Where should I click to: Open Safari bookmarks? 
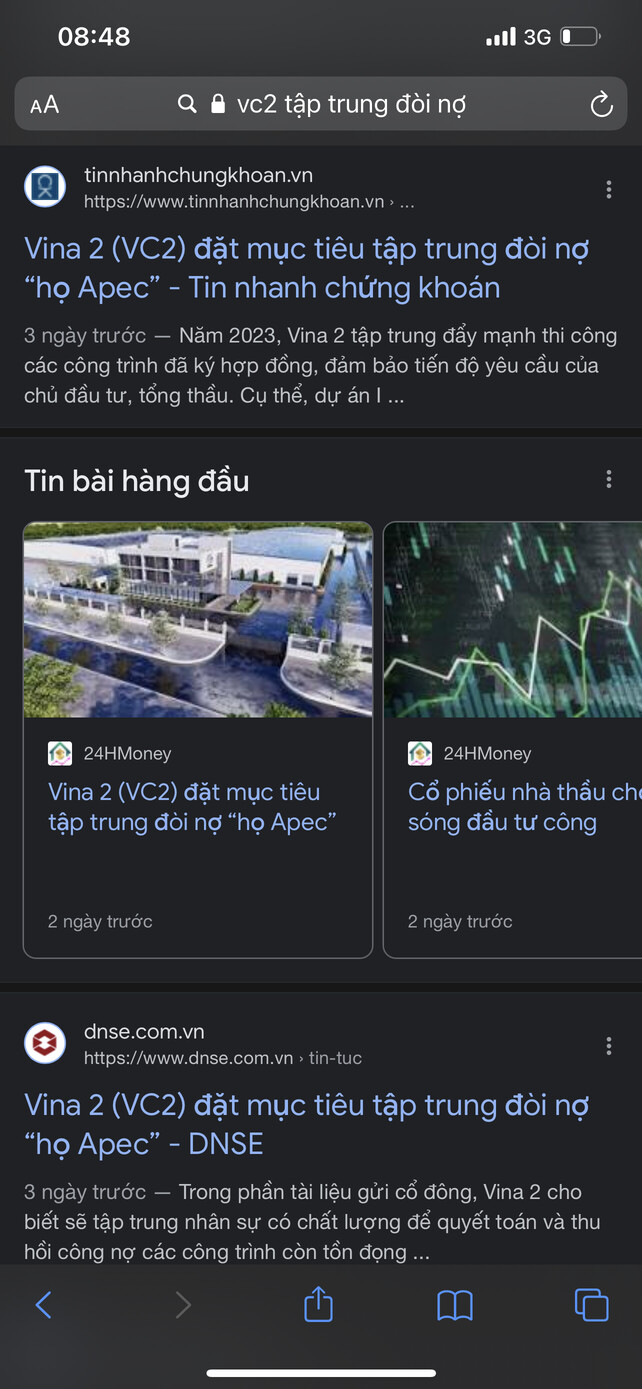click(x=455, y=1305)
